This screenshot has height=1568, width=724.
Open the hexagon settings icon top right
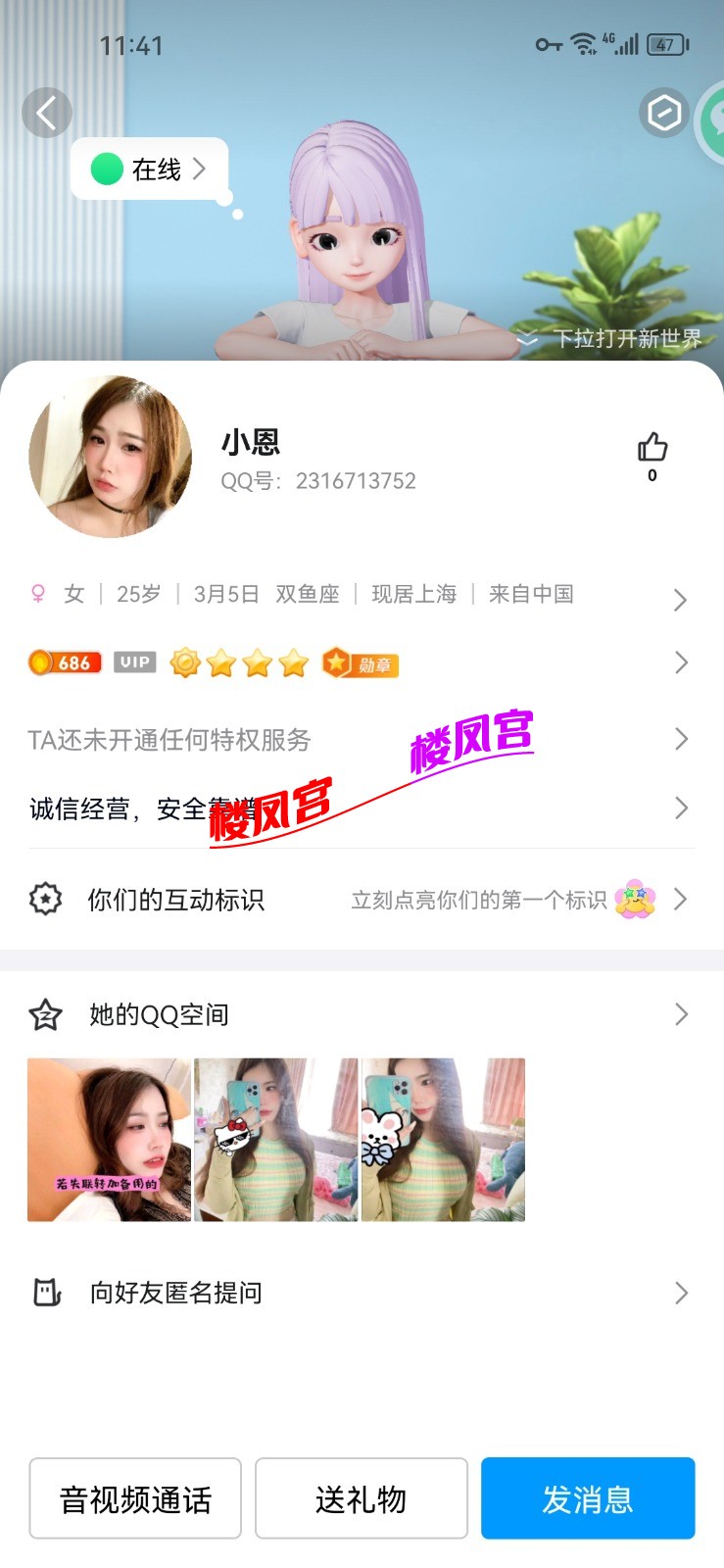tap(663, 113)
